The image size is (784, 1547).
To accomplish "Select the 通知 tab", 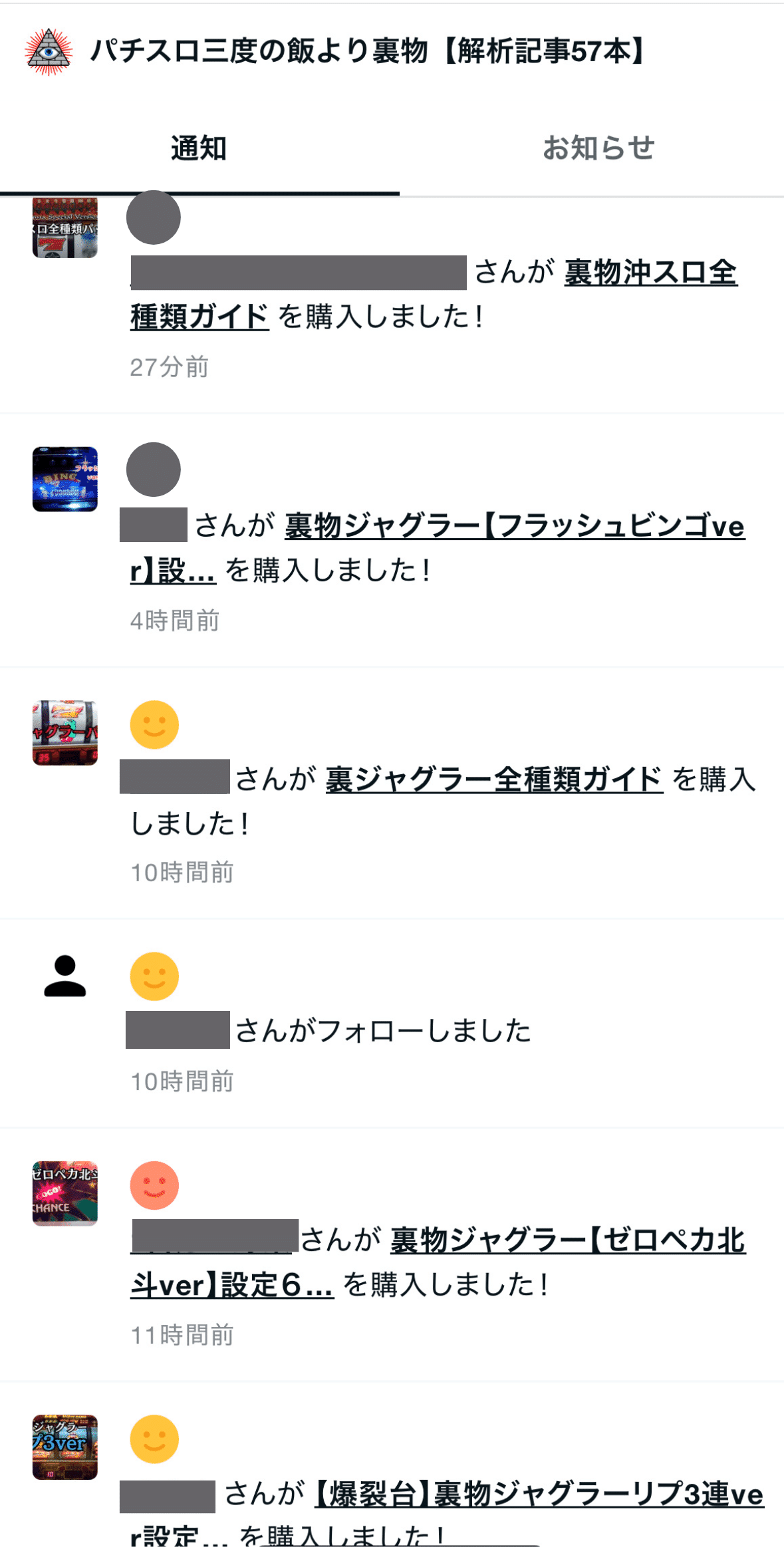I will [197, 148].
